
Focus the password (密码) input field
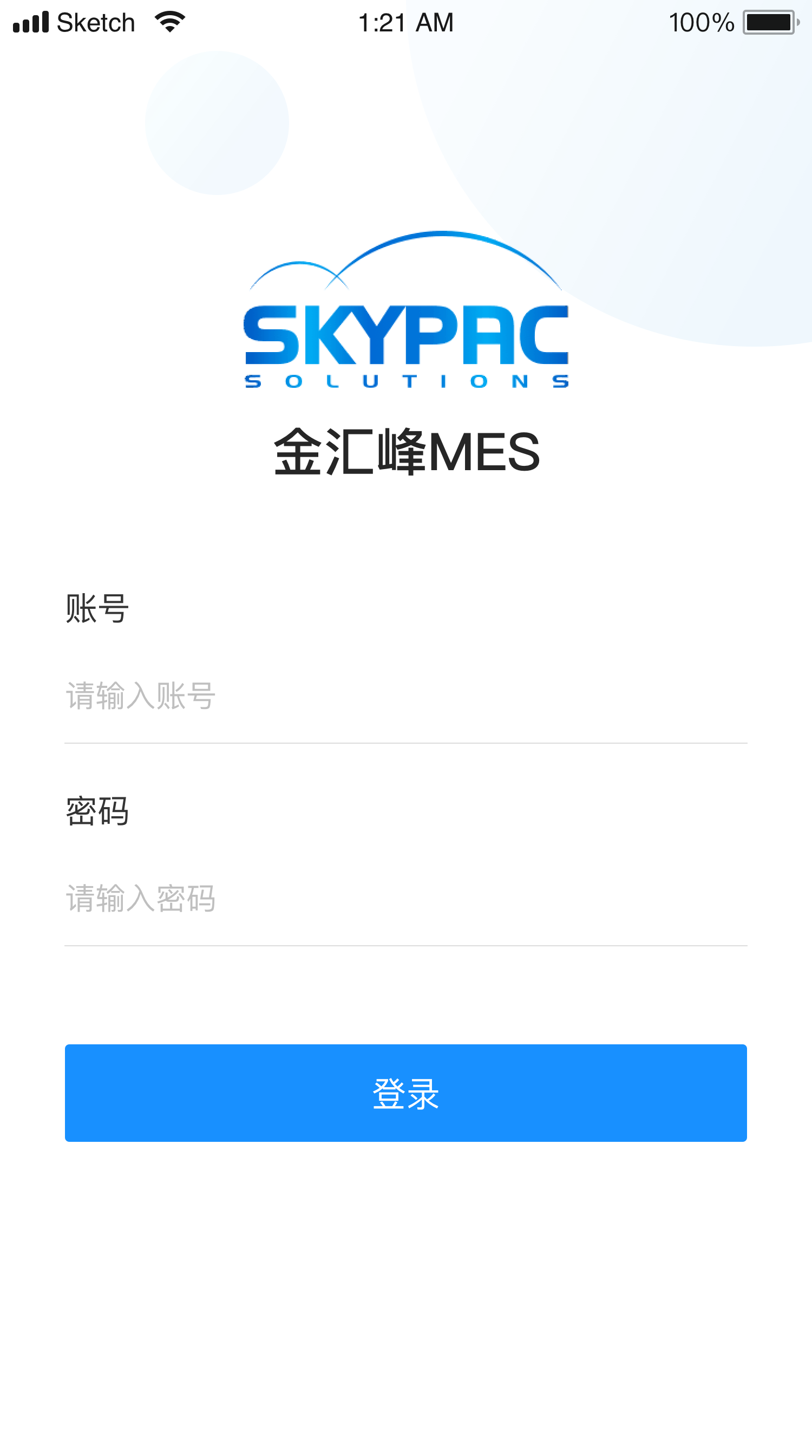pos(405,898)
